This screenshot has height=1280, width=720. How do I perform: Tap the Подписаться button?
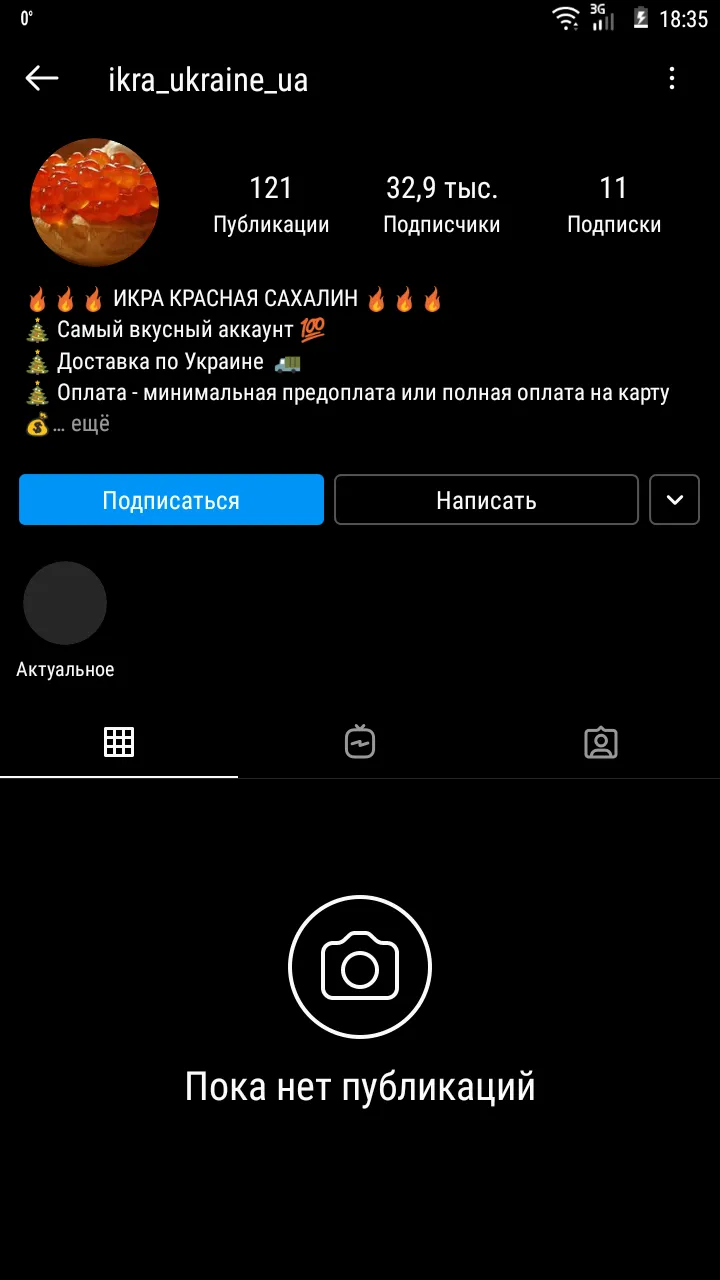tap(171, 500)
